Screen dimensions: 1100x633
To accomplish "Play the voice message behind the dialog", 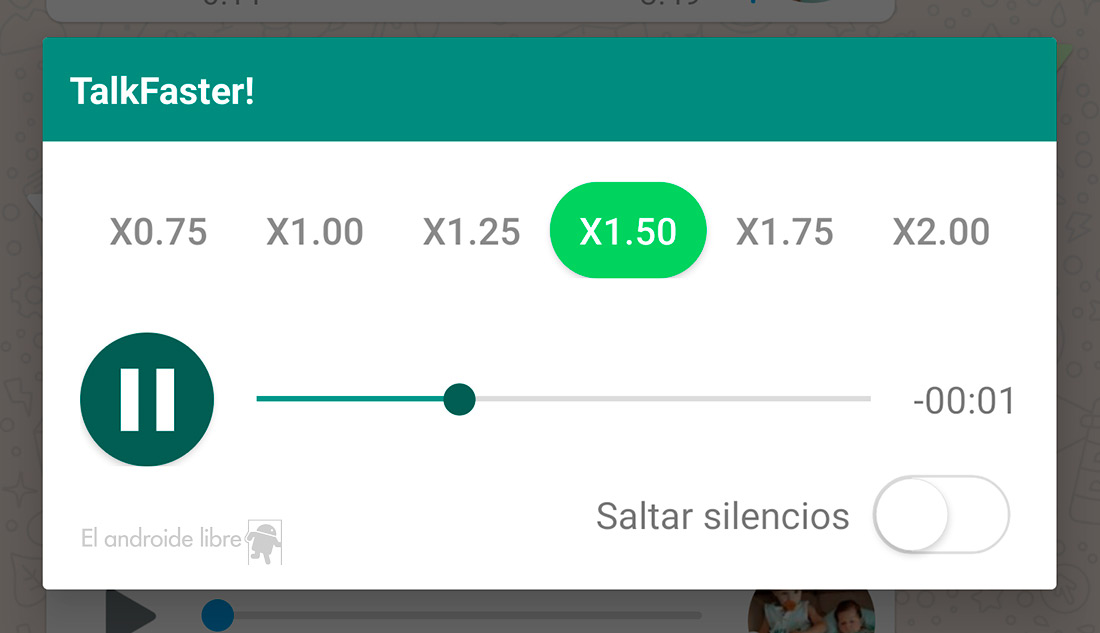I will pos(131,614).
